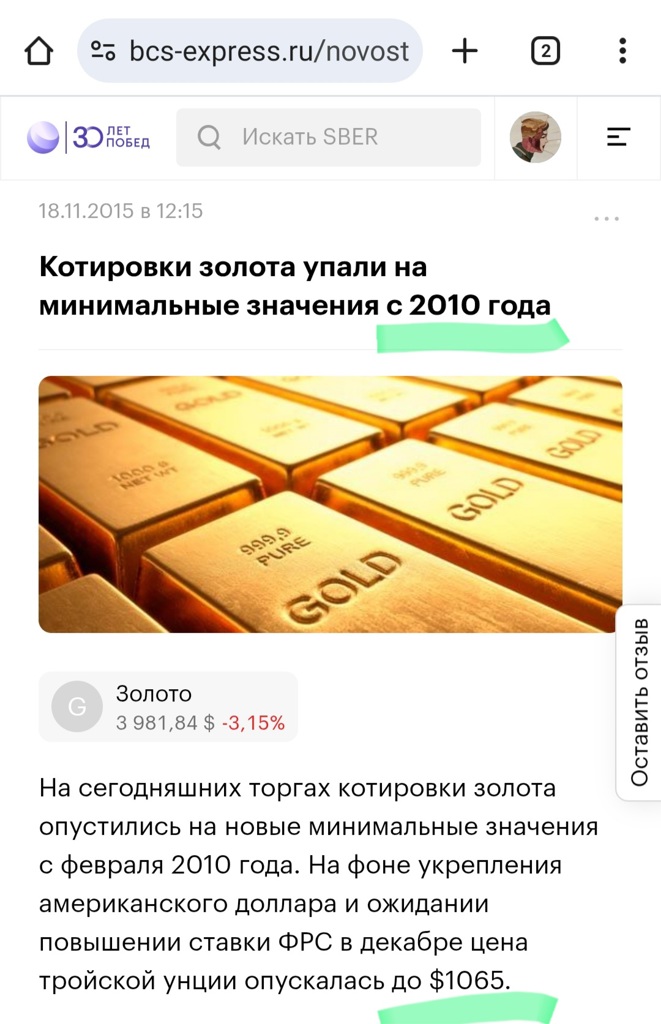Tap the "Искать SBER" search field
The width and height of the screenshot is (661, 1024).
(328, 137)
